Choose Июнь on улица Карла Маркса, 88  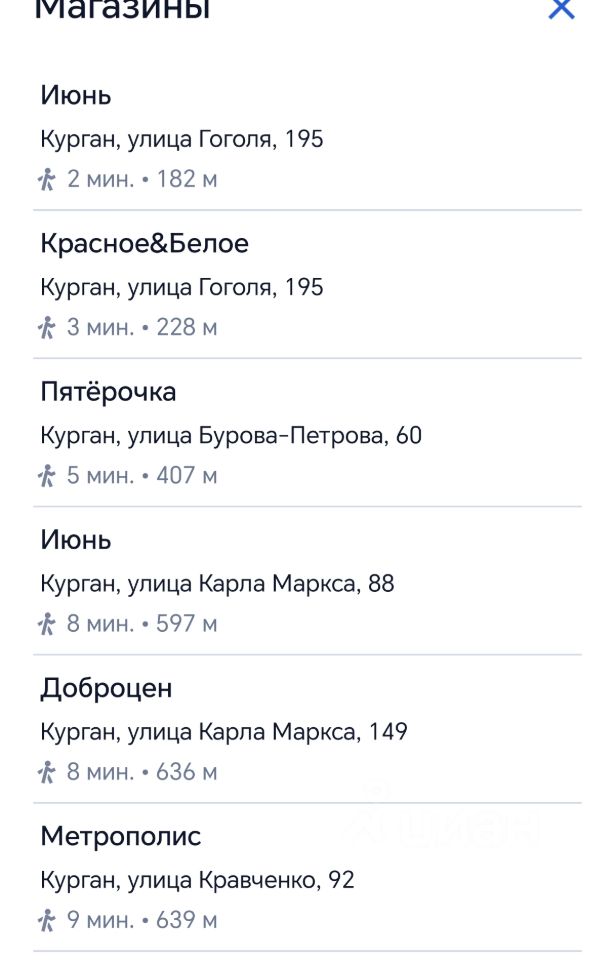[x=306, y=581]
